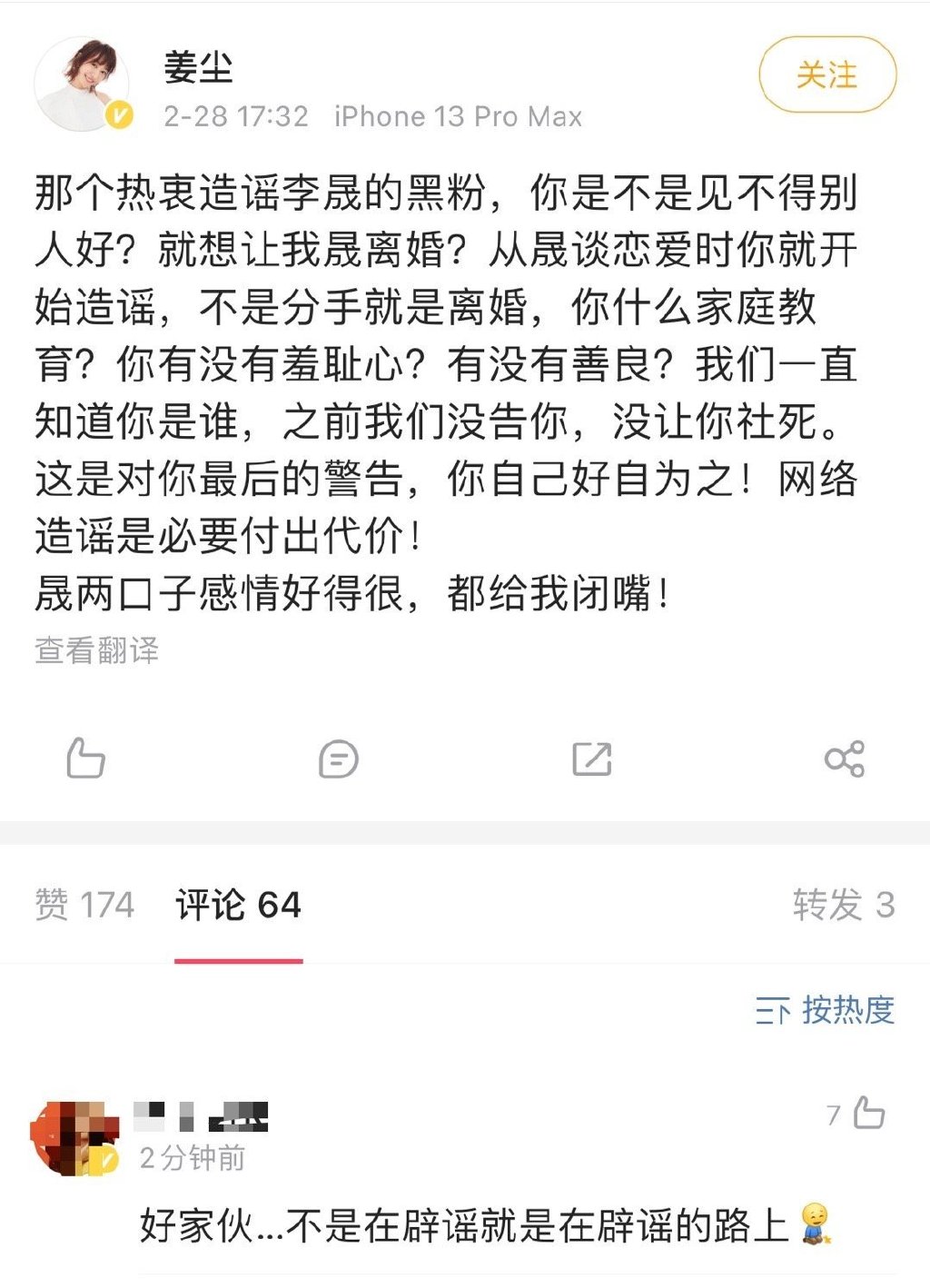Viewport: 930px width, 1288px height.
Task: Open the comment icon under the post
Action: tap(339, 759)
